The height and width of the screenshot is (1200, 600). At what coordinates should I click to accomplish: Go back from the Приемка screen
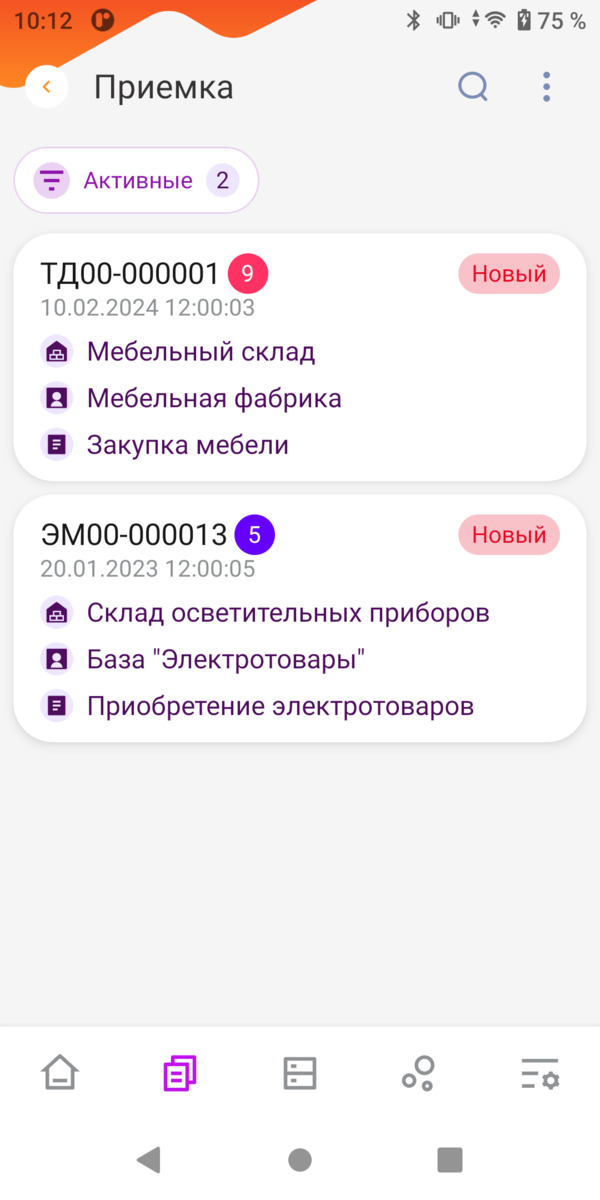(47, 87)
